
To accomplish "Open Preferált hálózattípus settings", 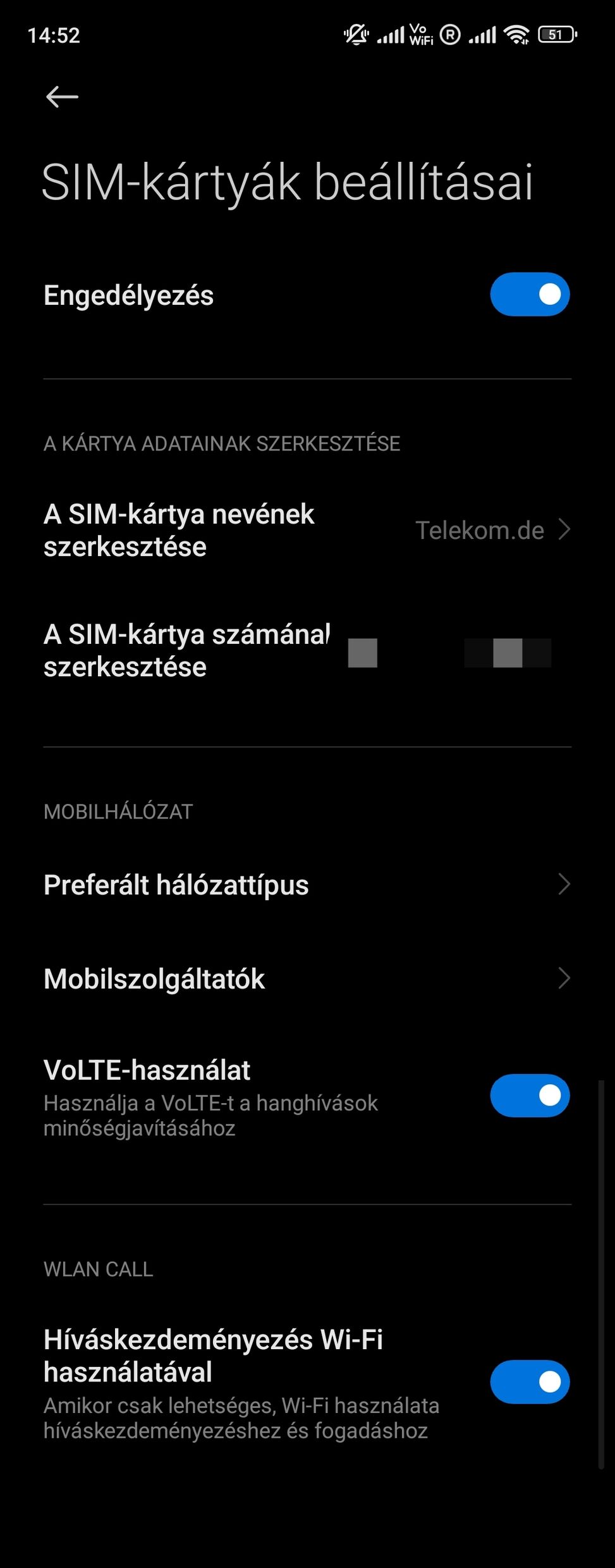I will (307, 884).
